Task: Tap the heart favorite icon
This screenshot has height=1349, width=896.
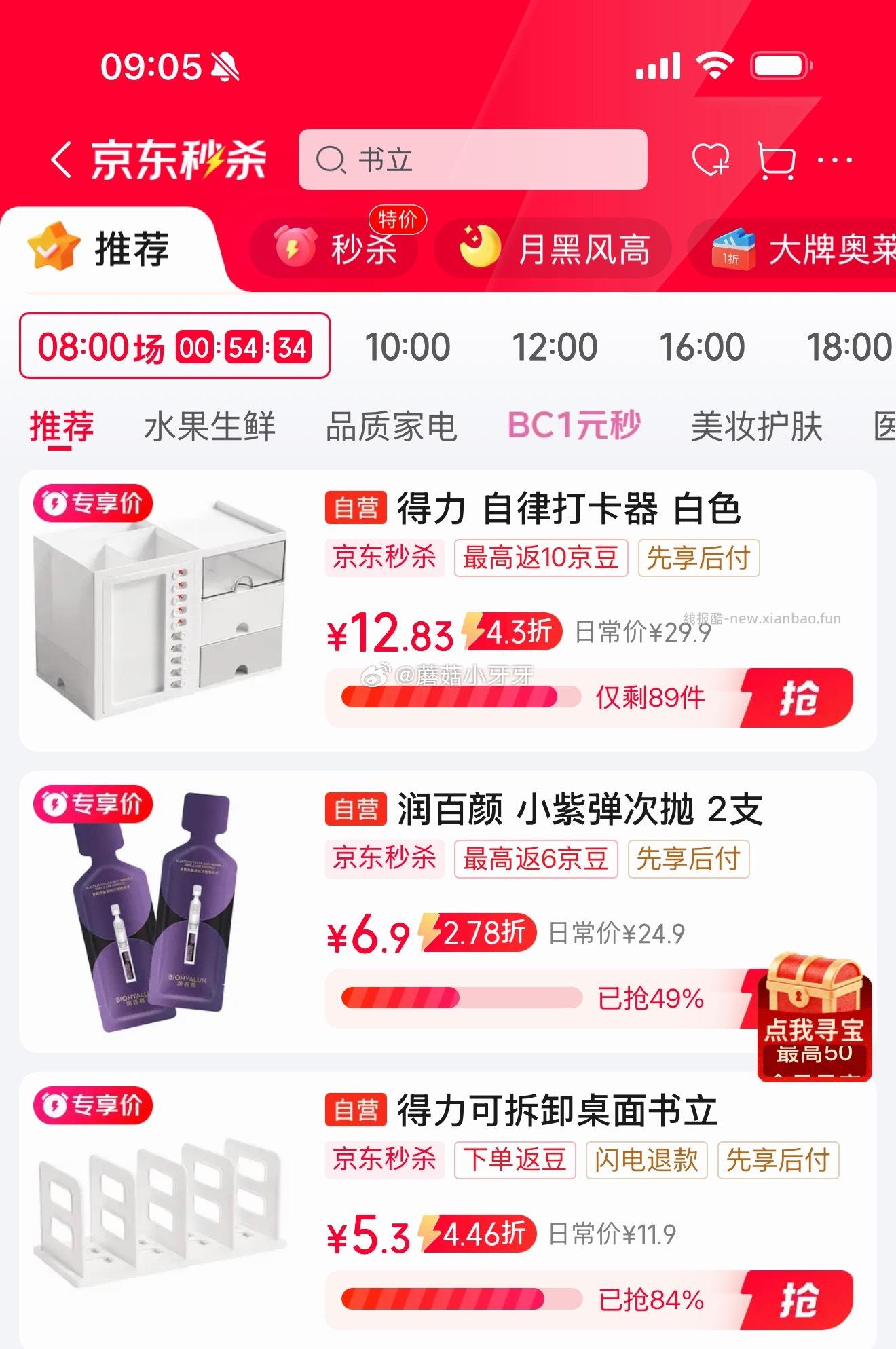Action: (709, 160)
